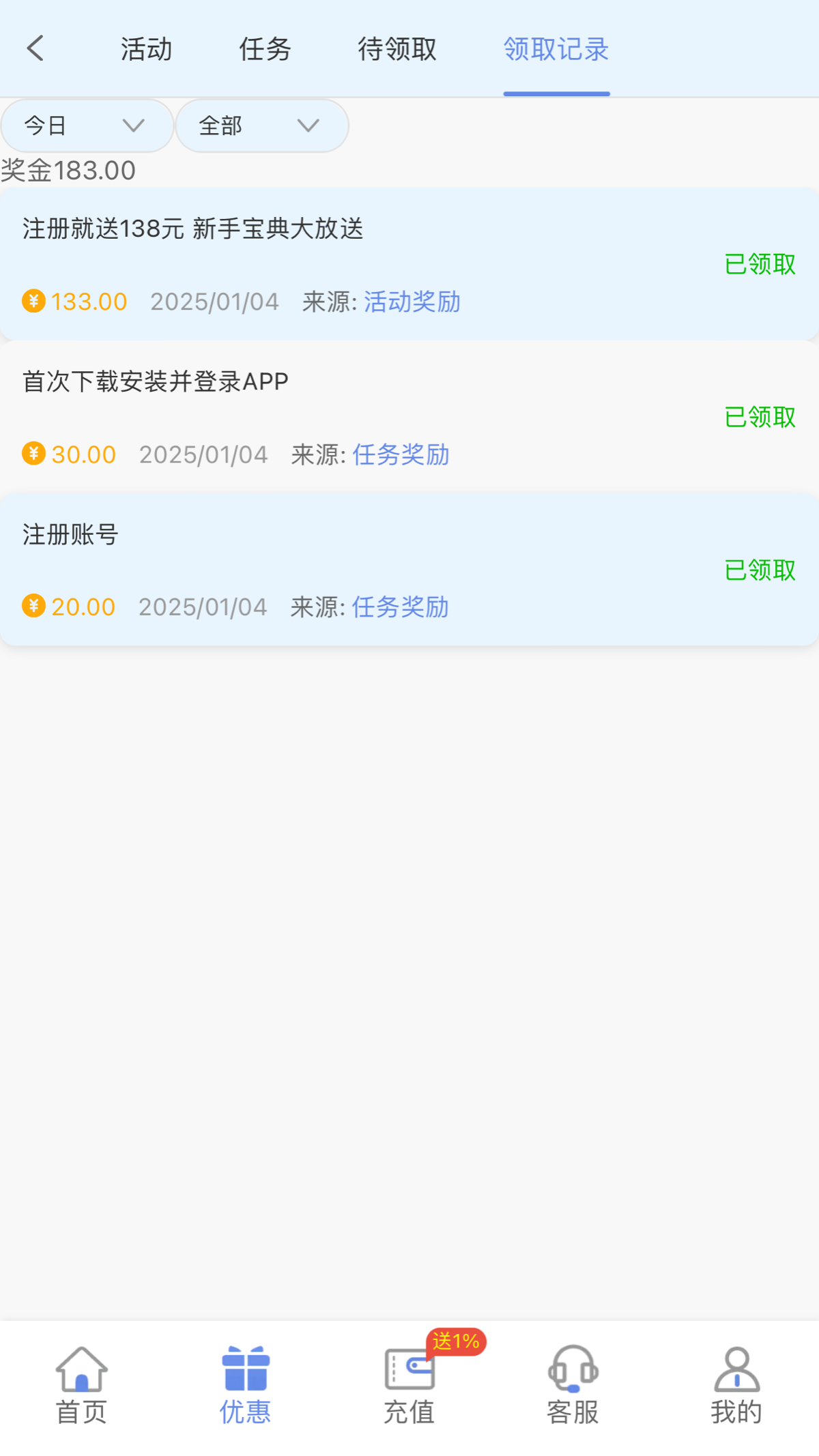
Task: Select the 领取记录 tab
Action: pos(556,49)
